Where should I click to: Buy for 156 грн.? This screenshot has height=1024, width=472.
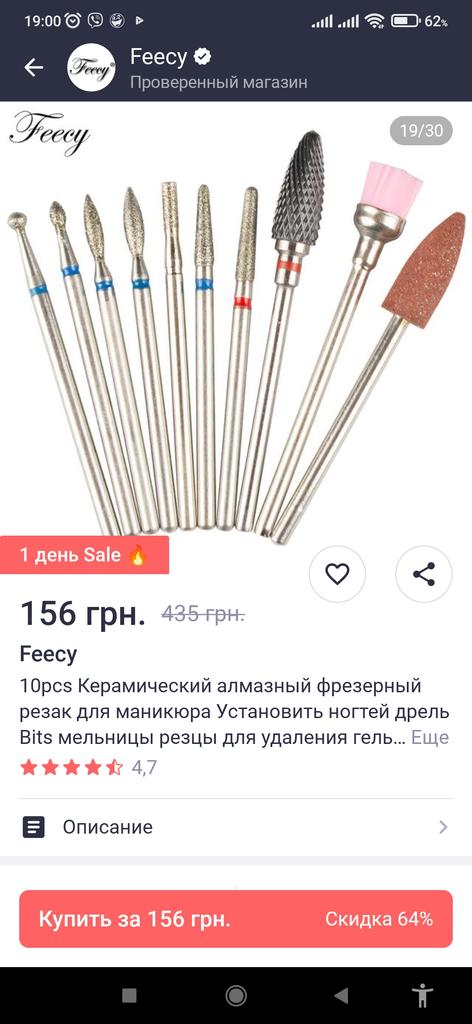[236, 919]
